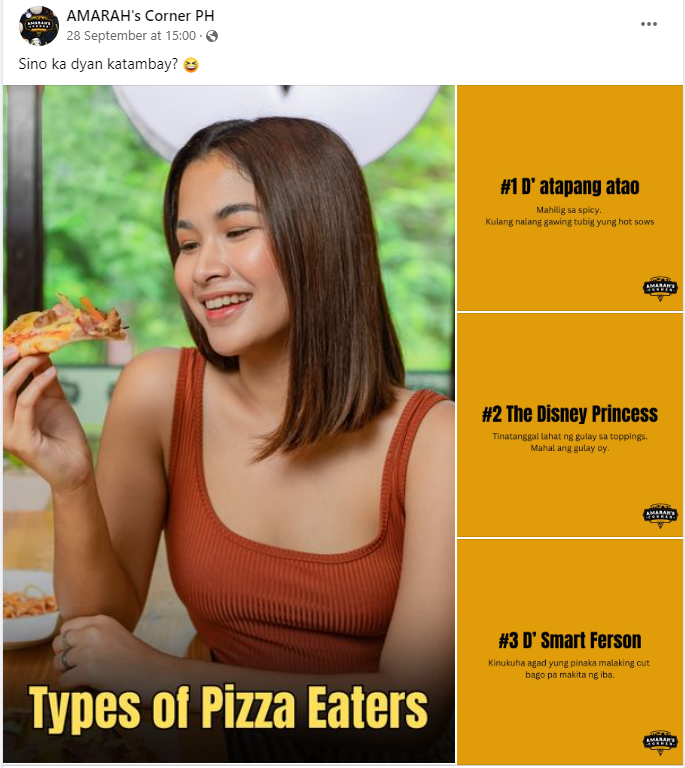Open the AMARAH's Corner PH page name
Image resolution: width=685 pixels, height=768 pixels.
[140, 16]
